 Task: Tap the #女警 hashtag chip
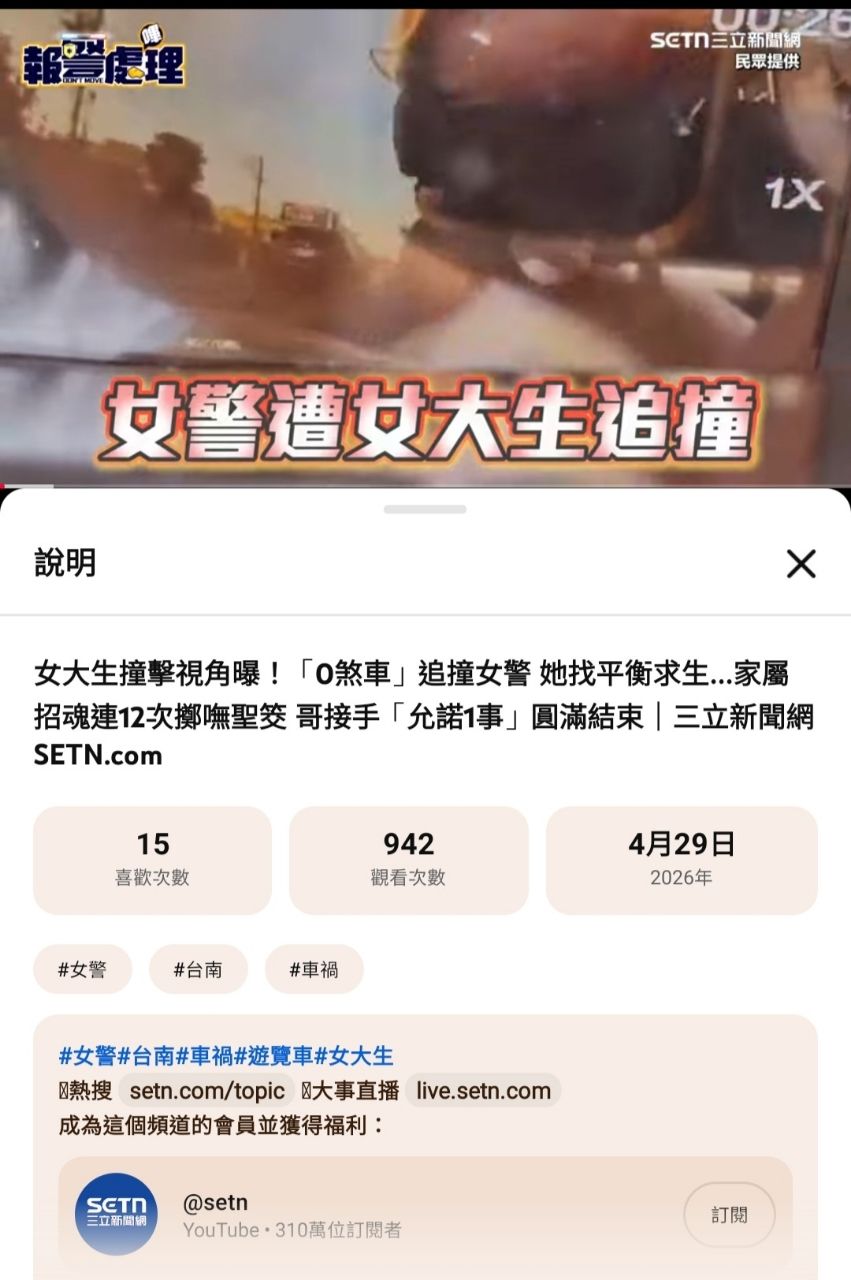point(82,969)
